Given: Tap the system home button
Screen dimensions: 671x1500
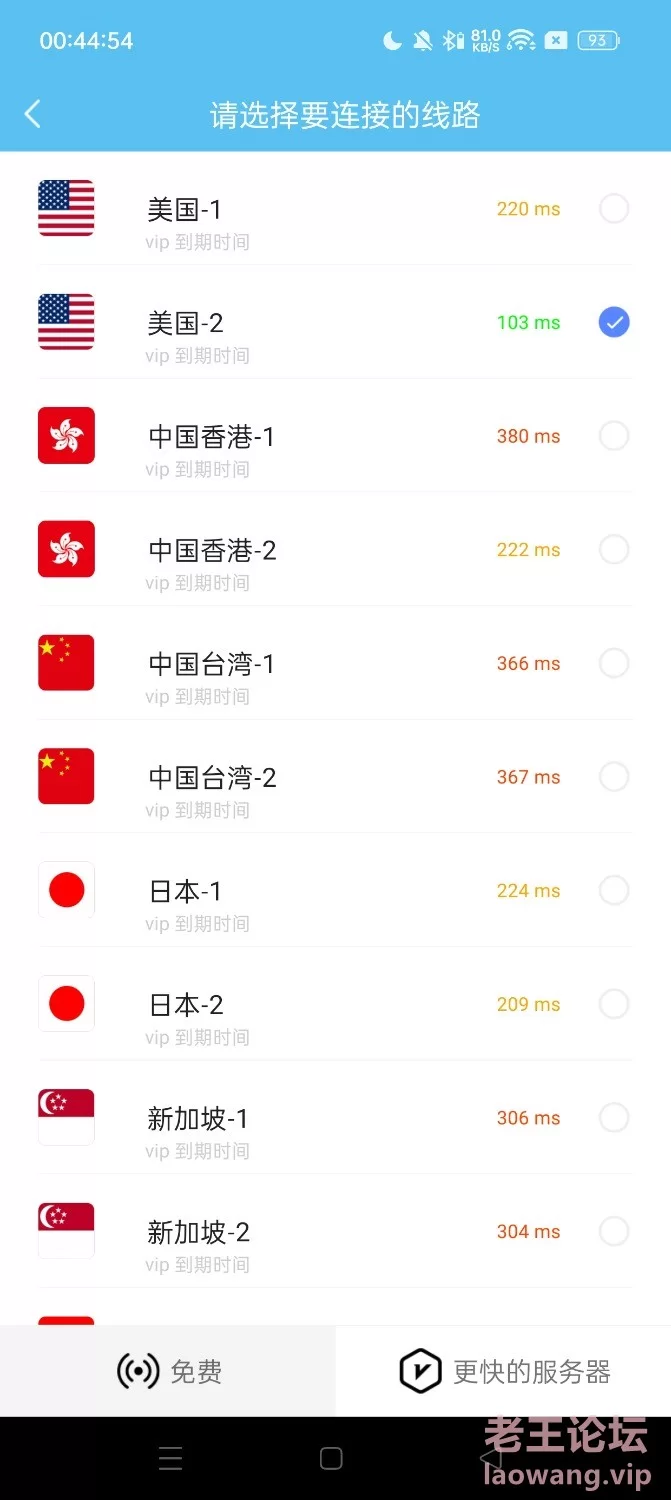Looking at the screenshot, I should 331,1458.
